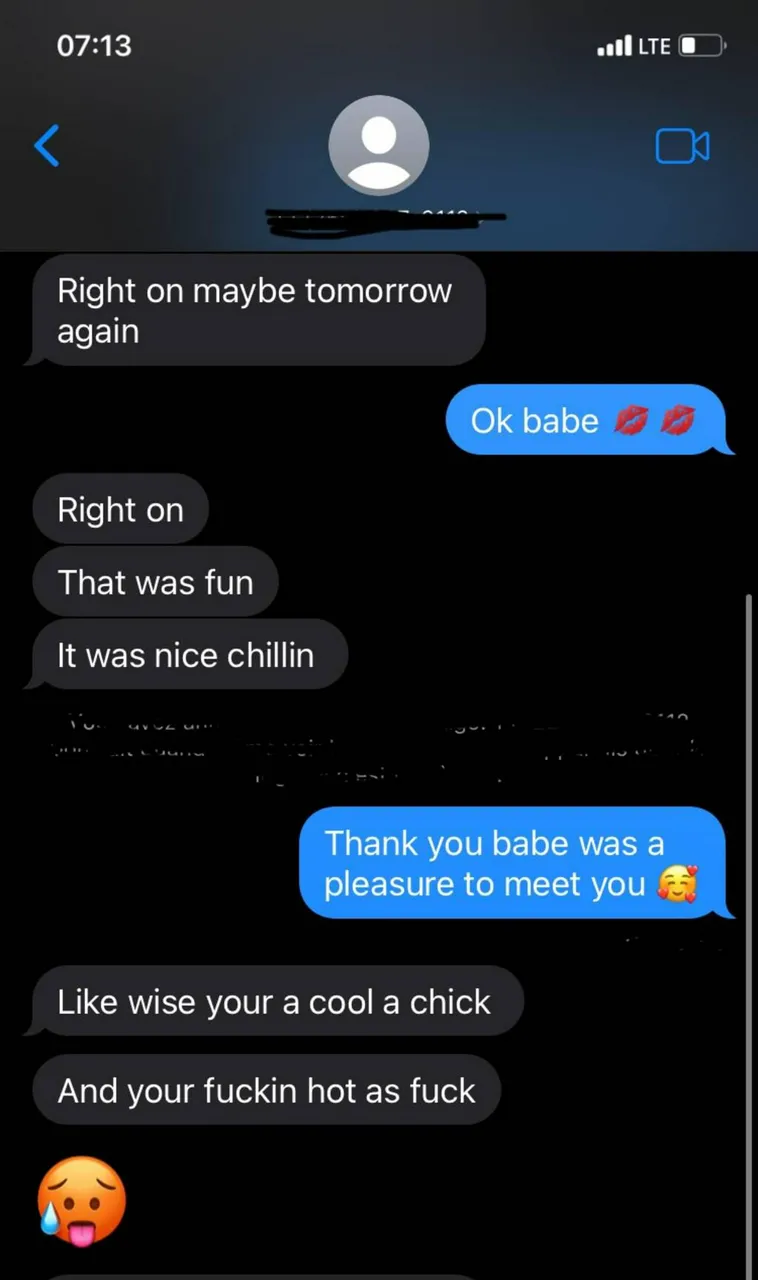Select the 'Right on maybe tomorrow again' message
This screenshot has width=758, height=1280.
coord(255,310)
